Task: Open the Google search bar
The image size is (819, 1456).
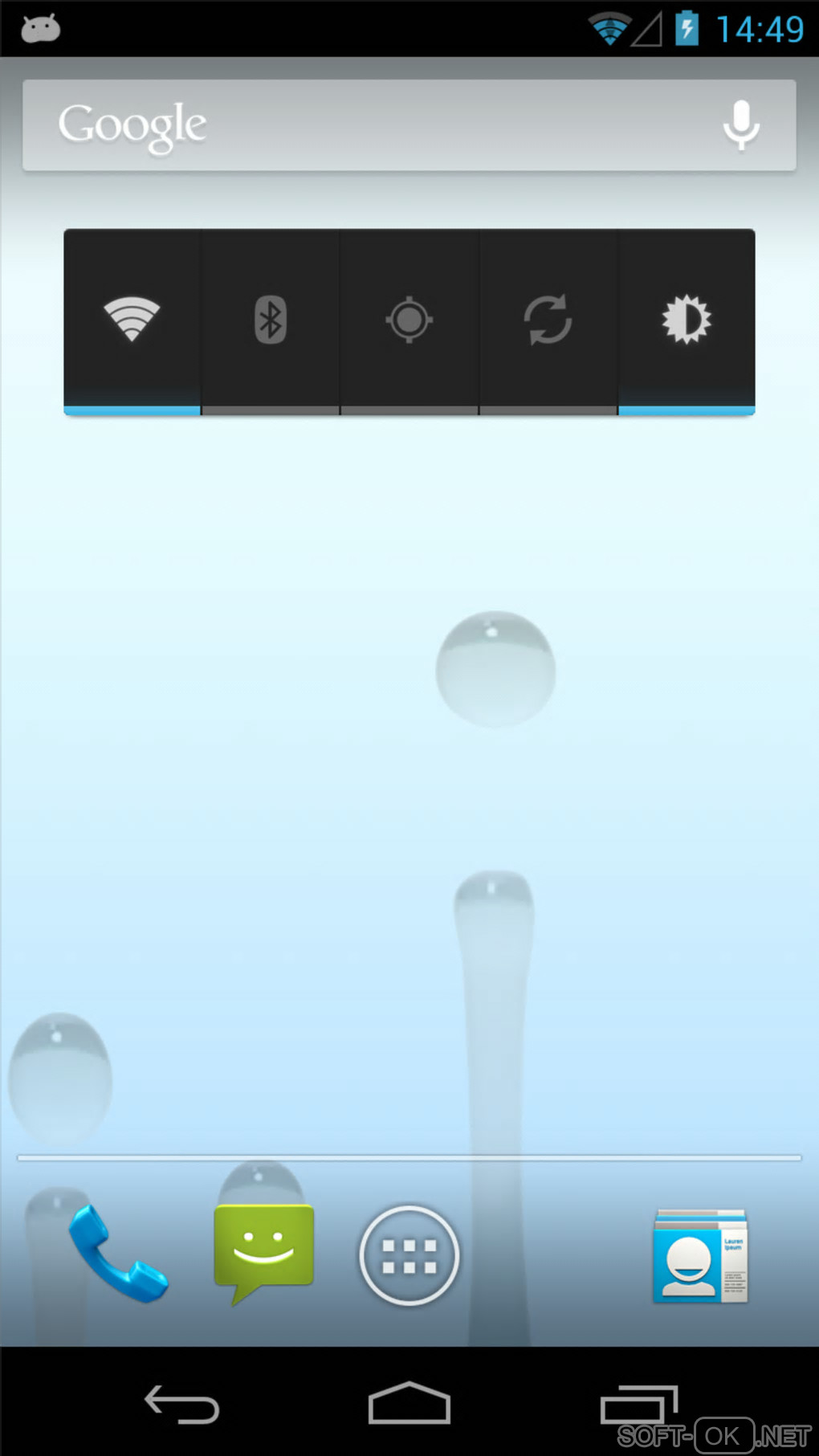Action: (361, 125)
